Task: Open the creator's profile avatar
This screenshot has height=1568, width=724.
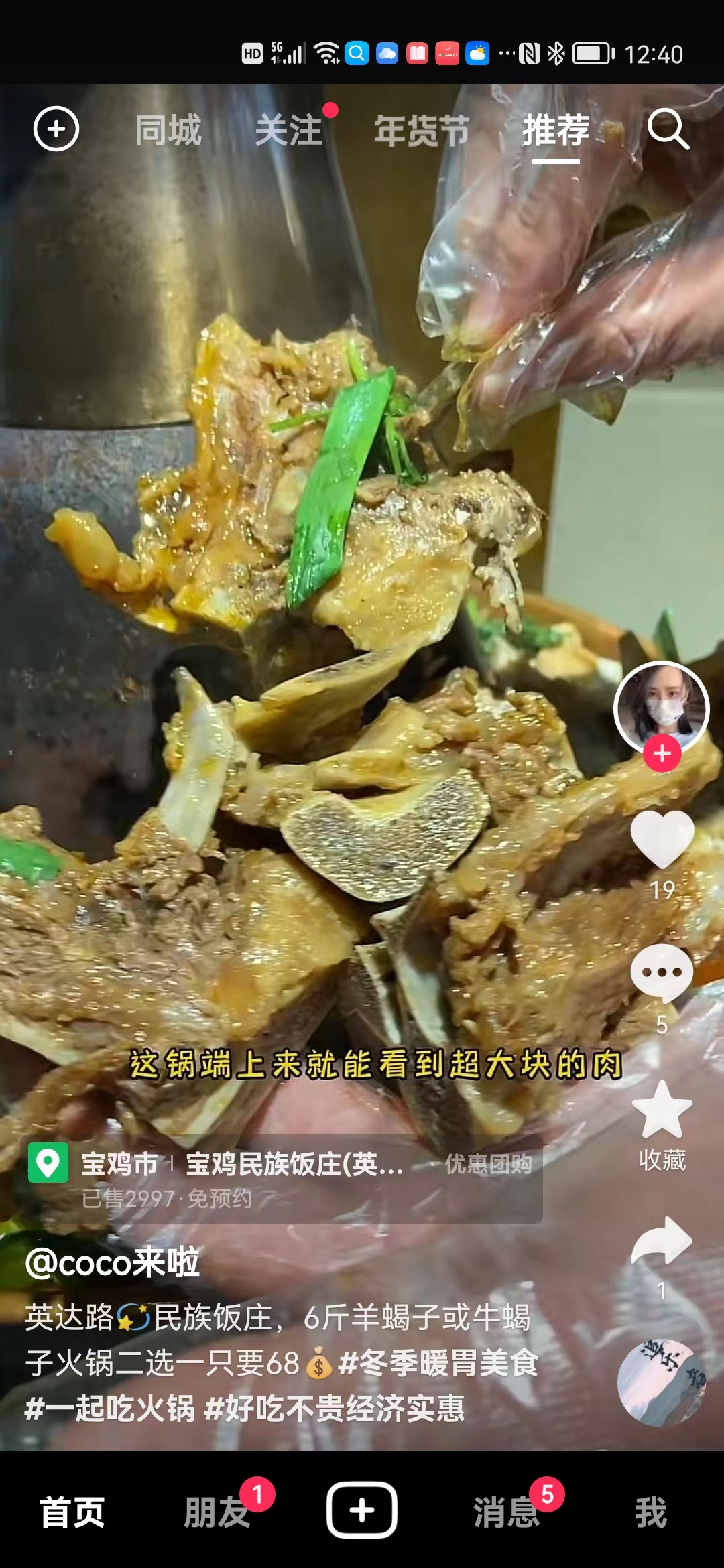Action: click(662, 708)
